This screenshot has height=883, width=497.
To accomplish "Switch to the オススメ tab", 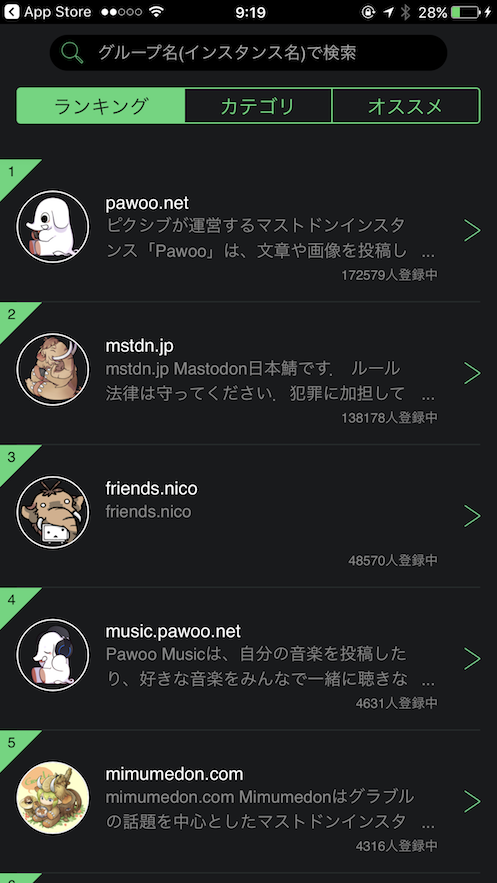I will click(406, 106).
